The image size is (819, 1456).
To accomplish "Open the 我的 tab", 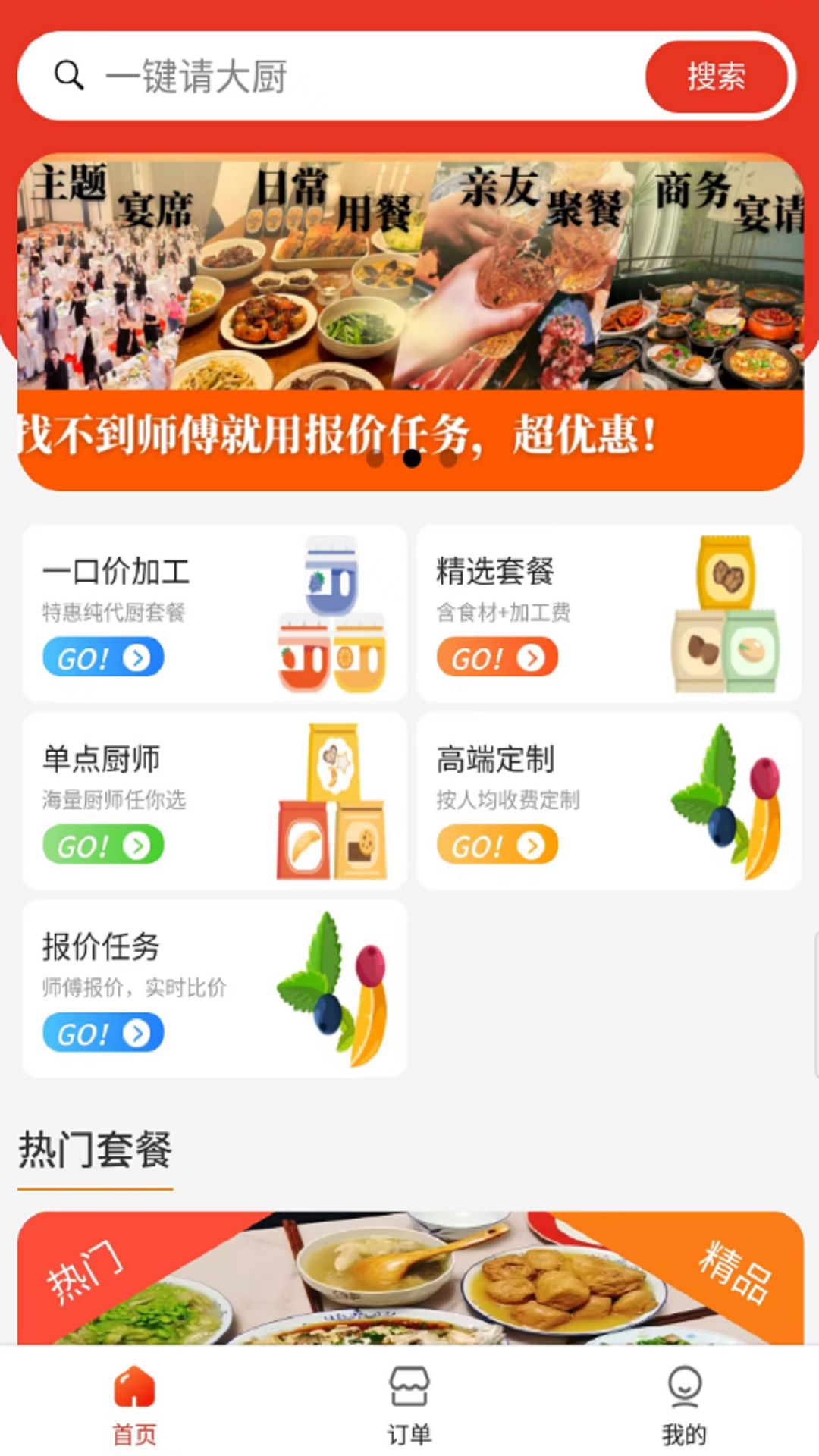I will (684, 1403).
